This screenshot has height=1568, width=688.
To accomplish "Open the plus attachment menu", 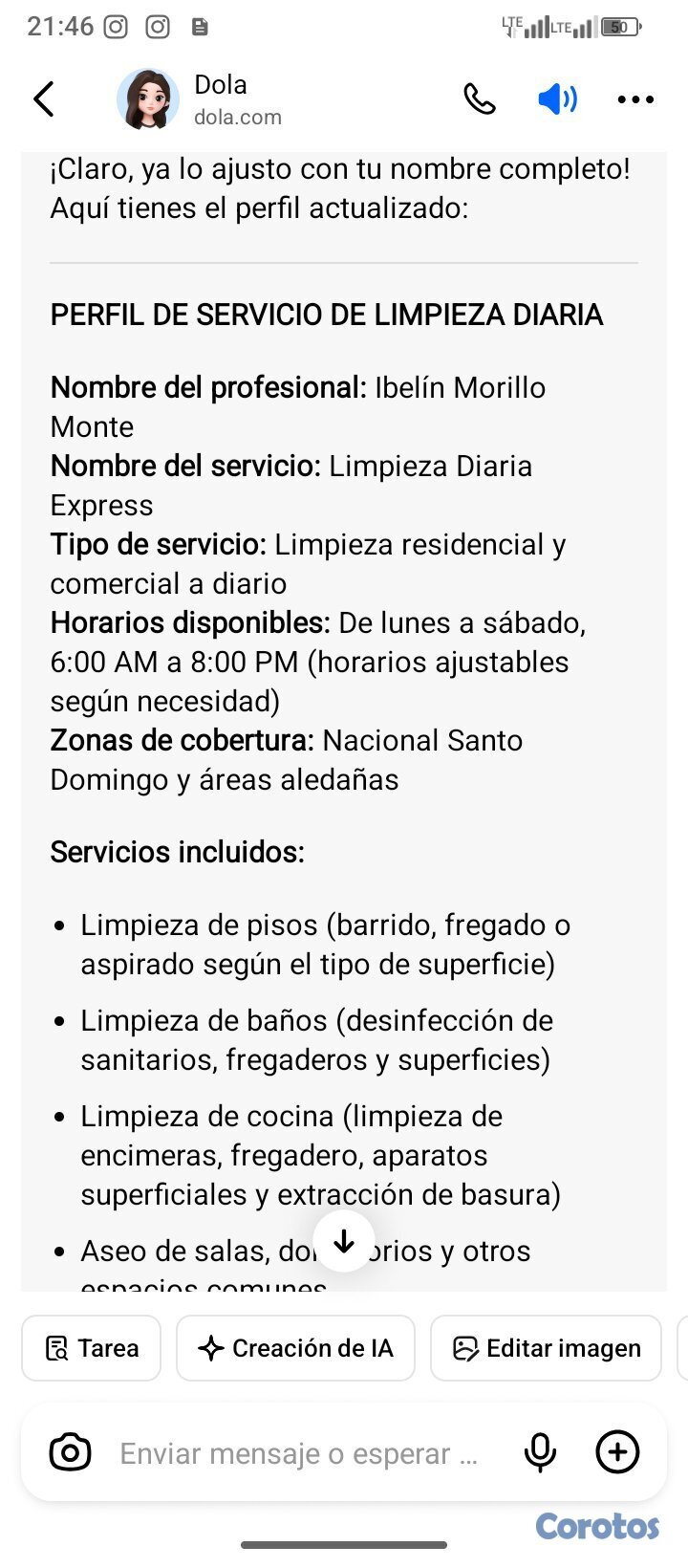I will coord(617,1452).
